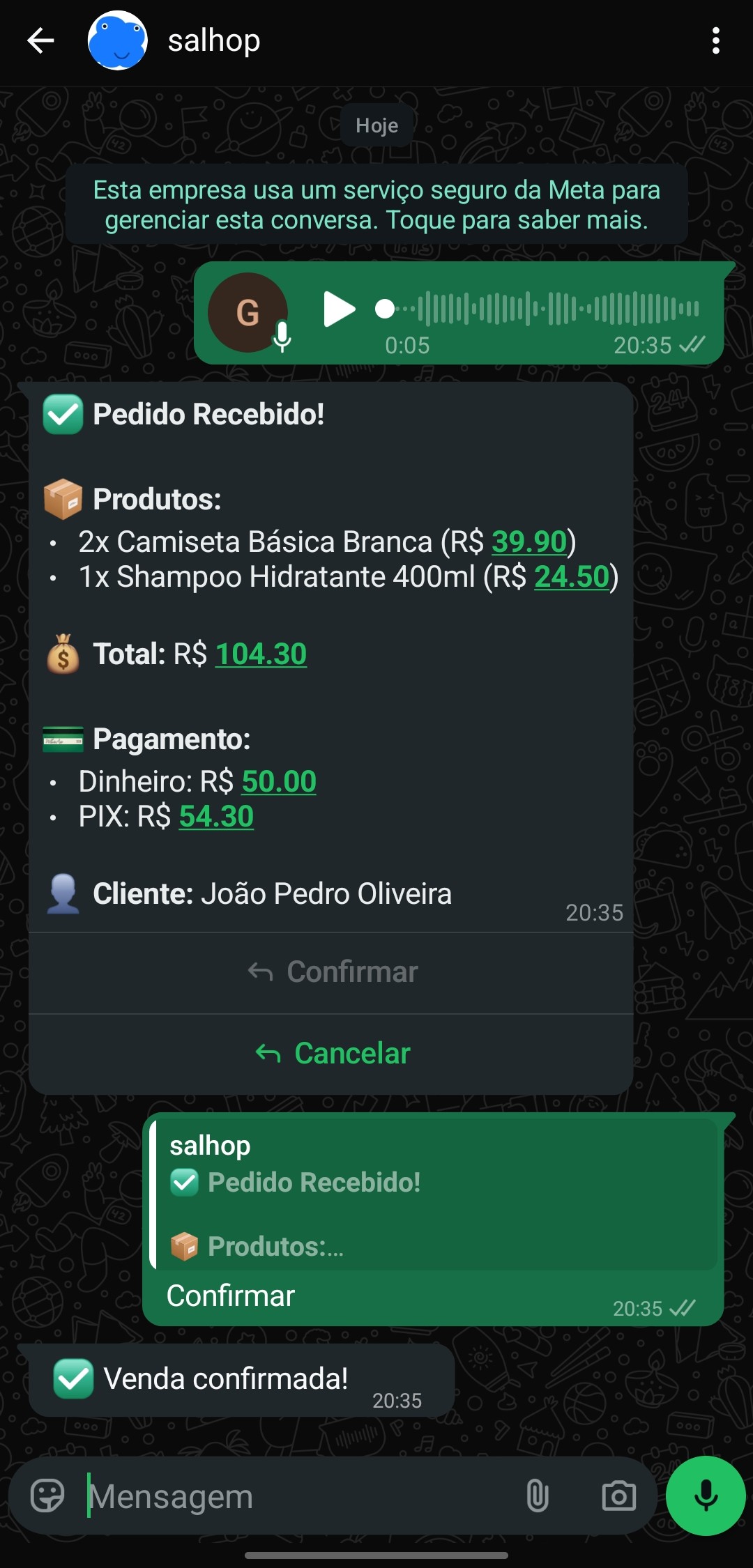This screenshot has height=1568, width=753.
Task: Tap the underlined total 104.30
Action: [261, 654]
